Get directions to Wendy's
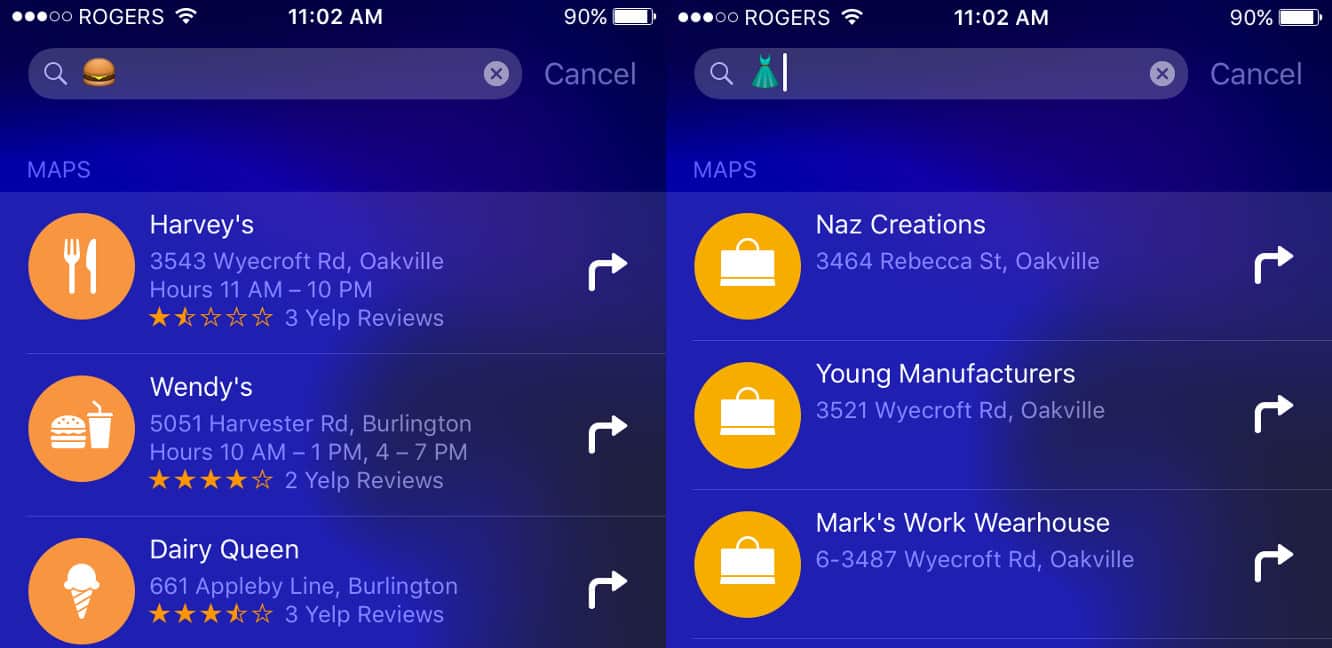Viewport: 1332px width, 648px height. pyautogui.click(x=607, y=433)
